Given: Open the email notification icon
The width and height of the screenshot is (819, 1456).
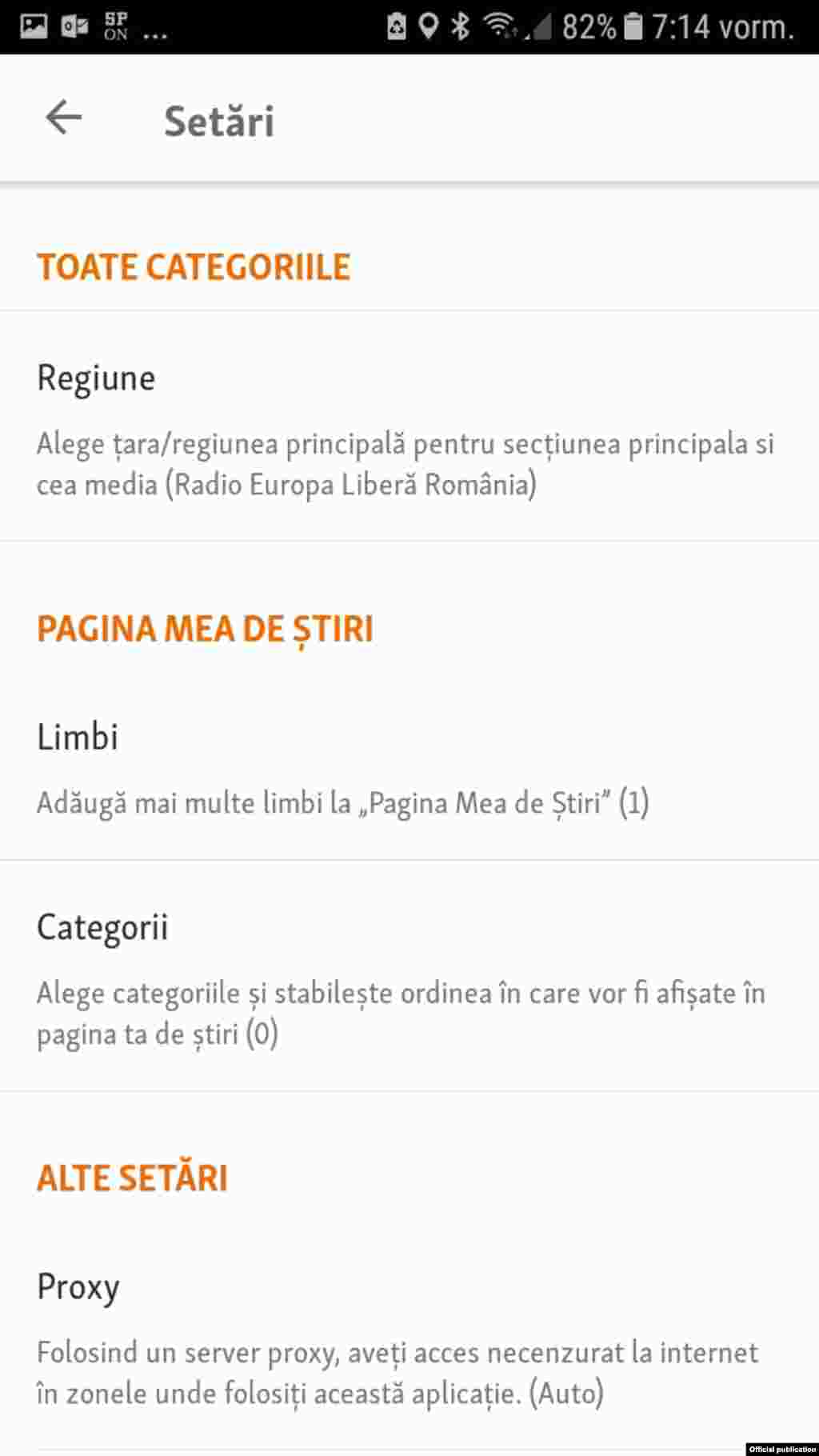Looking at the screenshot, I should click(x=74, y=24).
